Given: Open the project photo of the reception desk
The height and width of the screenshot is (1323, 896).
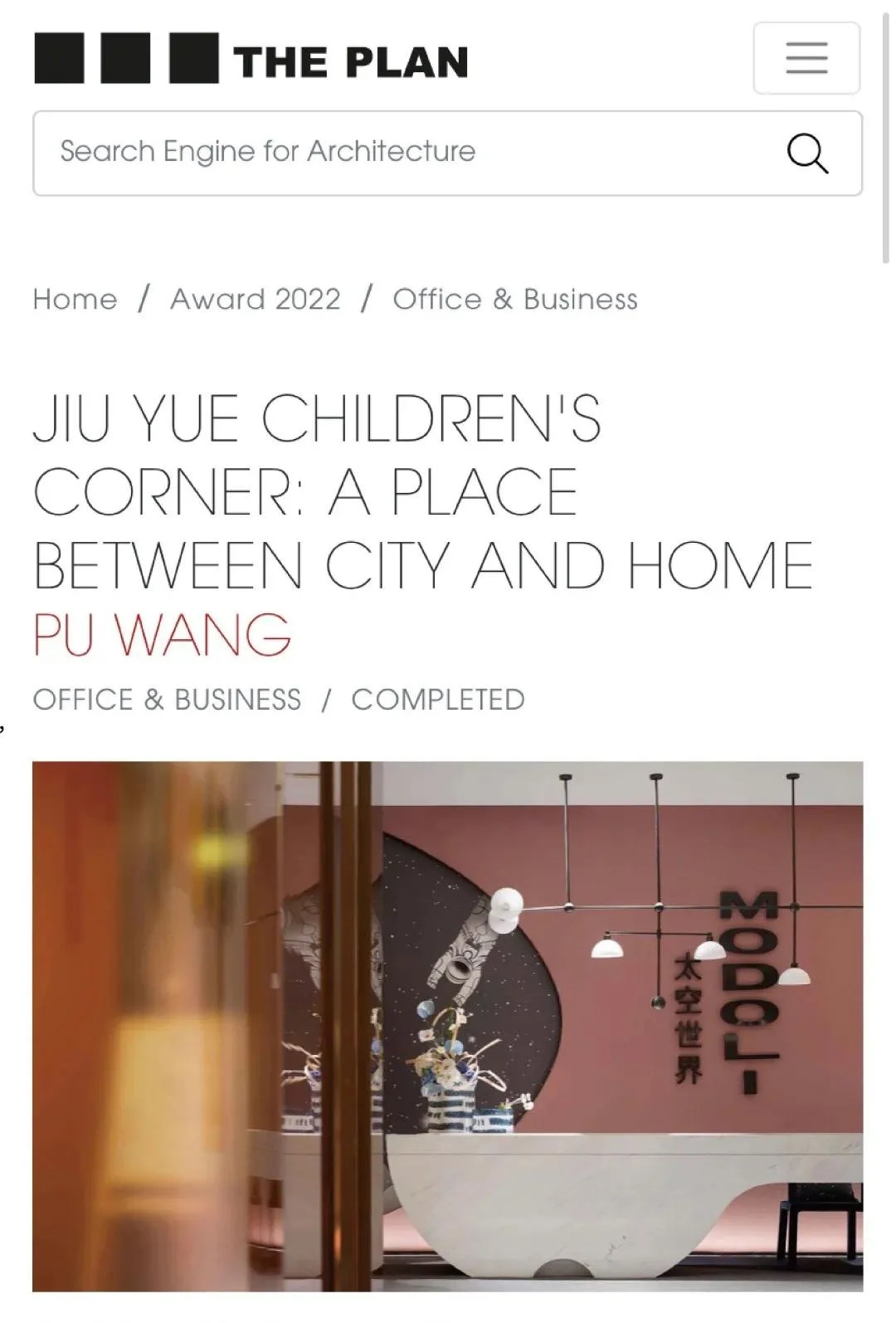Looking at the screenshot, I should coord(447,1026).
